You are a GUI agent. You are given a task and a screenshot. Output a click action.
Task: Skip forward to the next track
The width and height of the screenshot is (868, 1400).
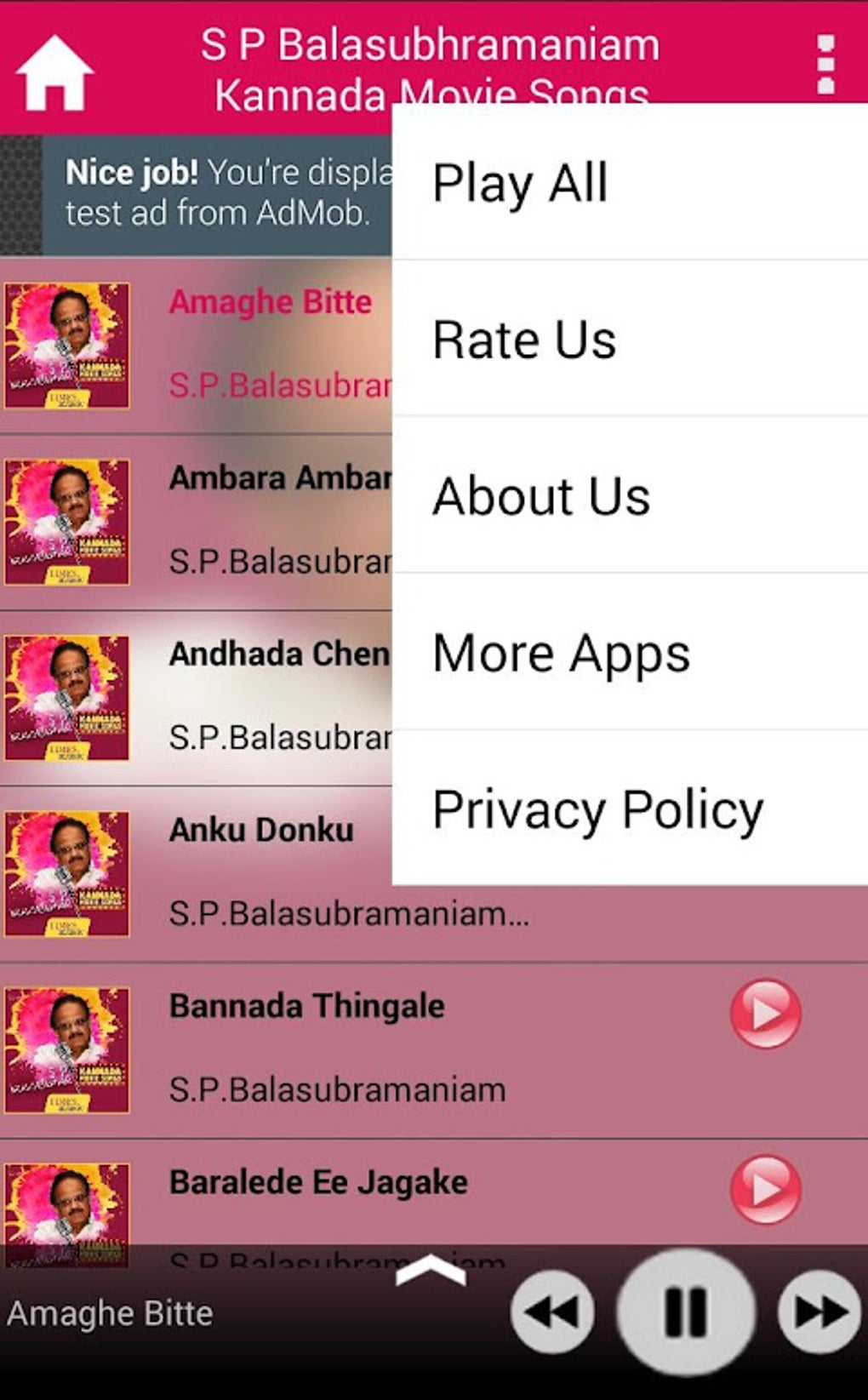pyautogui.click(x=819, y=1311)
